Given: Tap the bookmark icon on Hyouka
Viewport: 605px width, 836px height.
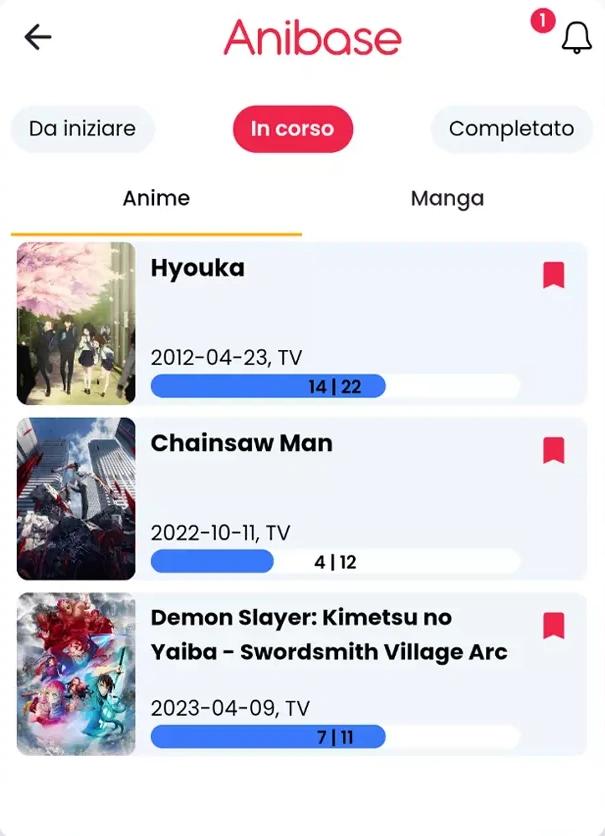Looking at the screenshot, I should pyautogui.click(x=554, y=275).
